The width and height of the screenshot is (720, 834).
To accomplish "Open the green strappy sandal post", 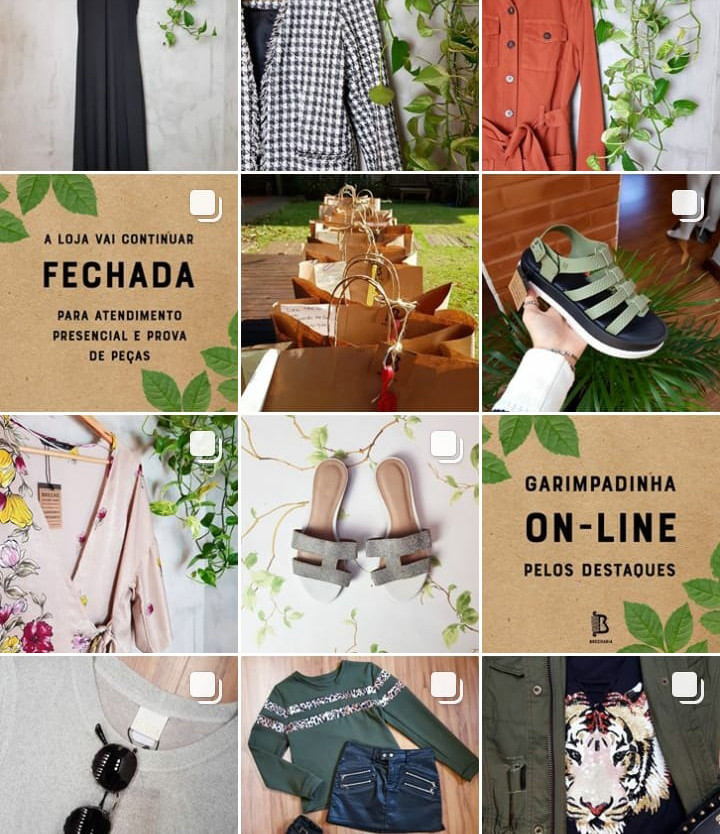I will [x=600, y=293].
